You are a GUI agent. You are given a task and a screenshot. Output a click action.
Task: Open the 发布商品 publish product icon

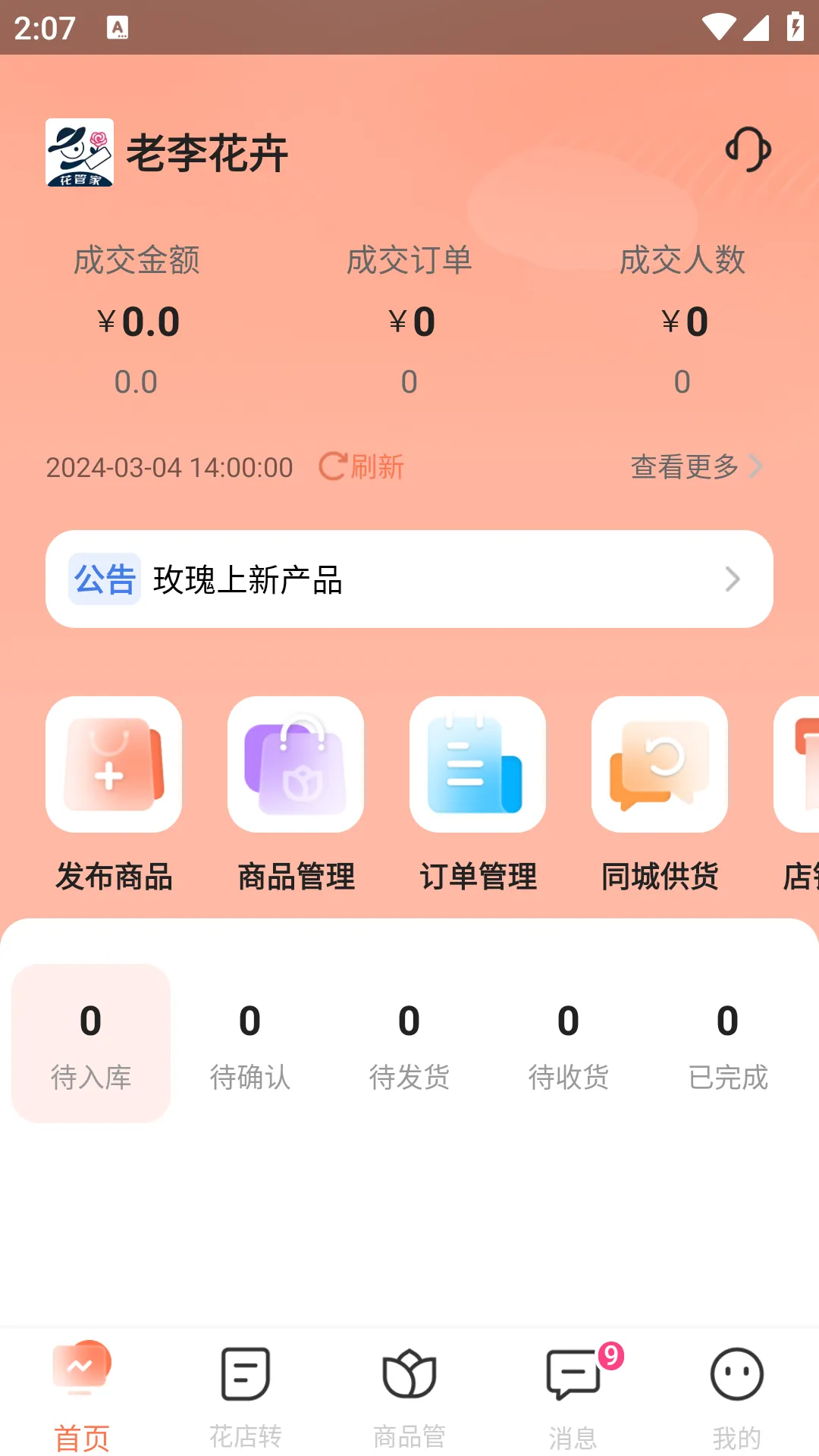click(x=112, y=764)
